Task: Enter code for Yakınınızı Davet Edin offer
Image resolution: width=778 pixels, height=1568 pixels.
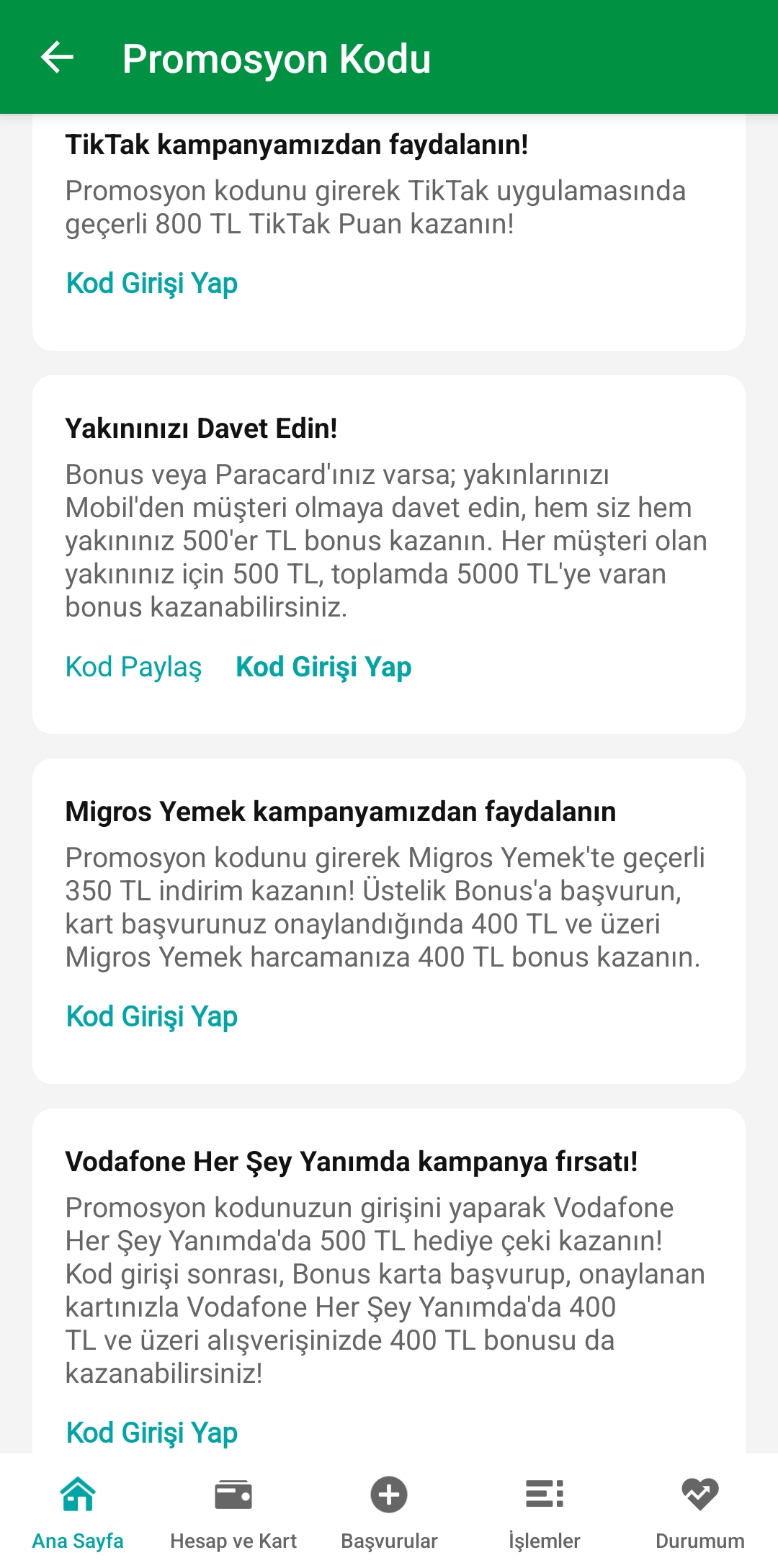Action: coord(323,667)
